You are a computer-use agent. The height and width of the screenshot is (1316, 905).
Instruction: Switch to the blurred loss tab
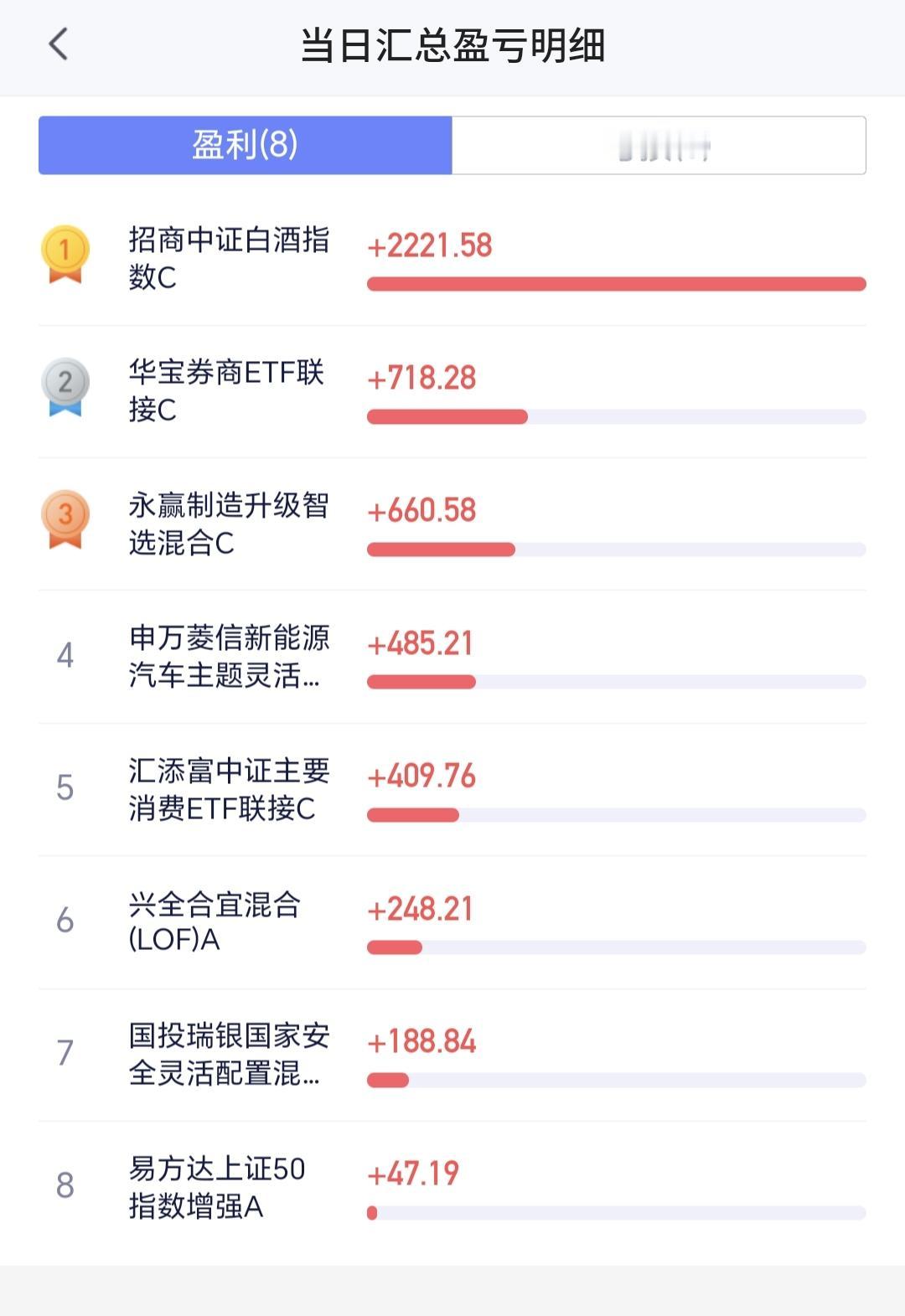pos(659,145)
